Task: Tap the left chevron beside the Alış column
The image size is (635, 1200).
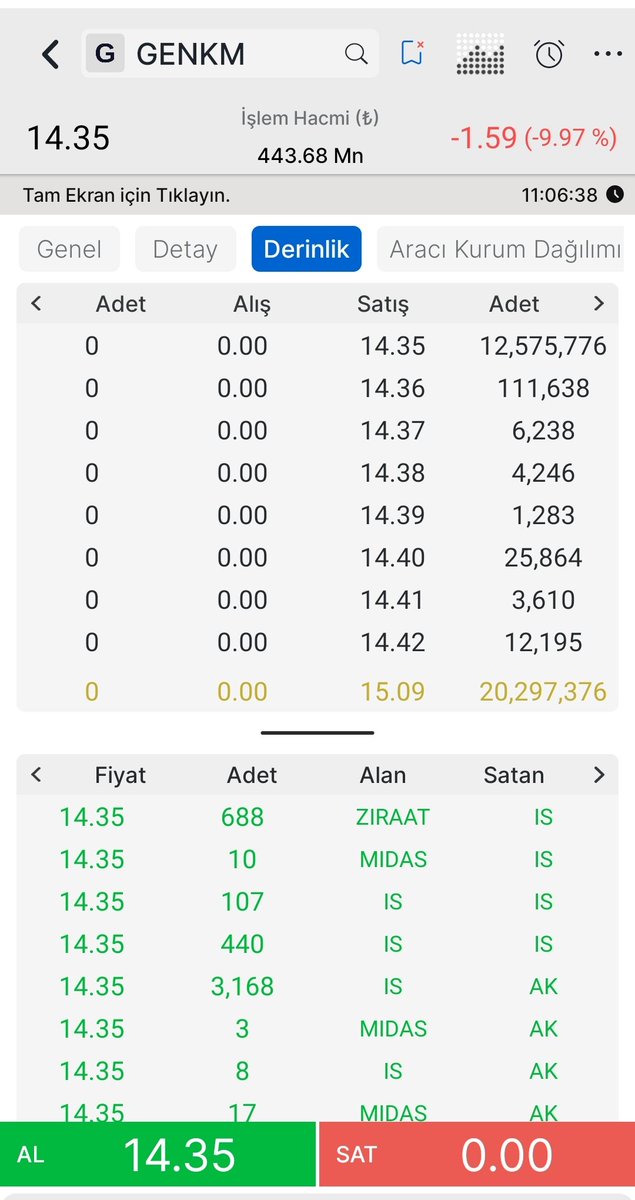Action: point(37,303)
